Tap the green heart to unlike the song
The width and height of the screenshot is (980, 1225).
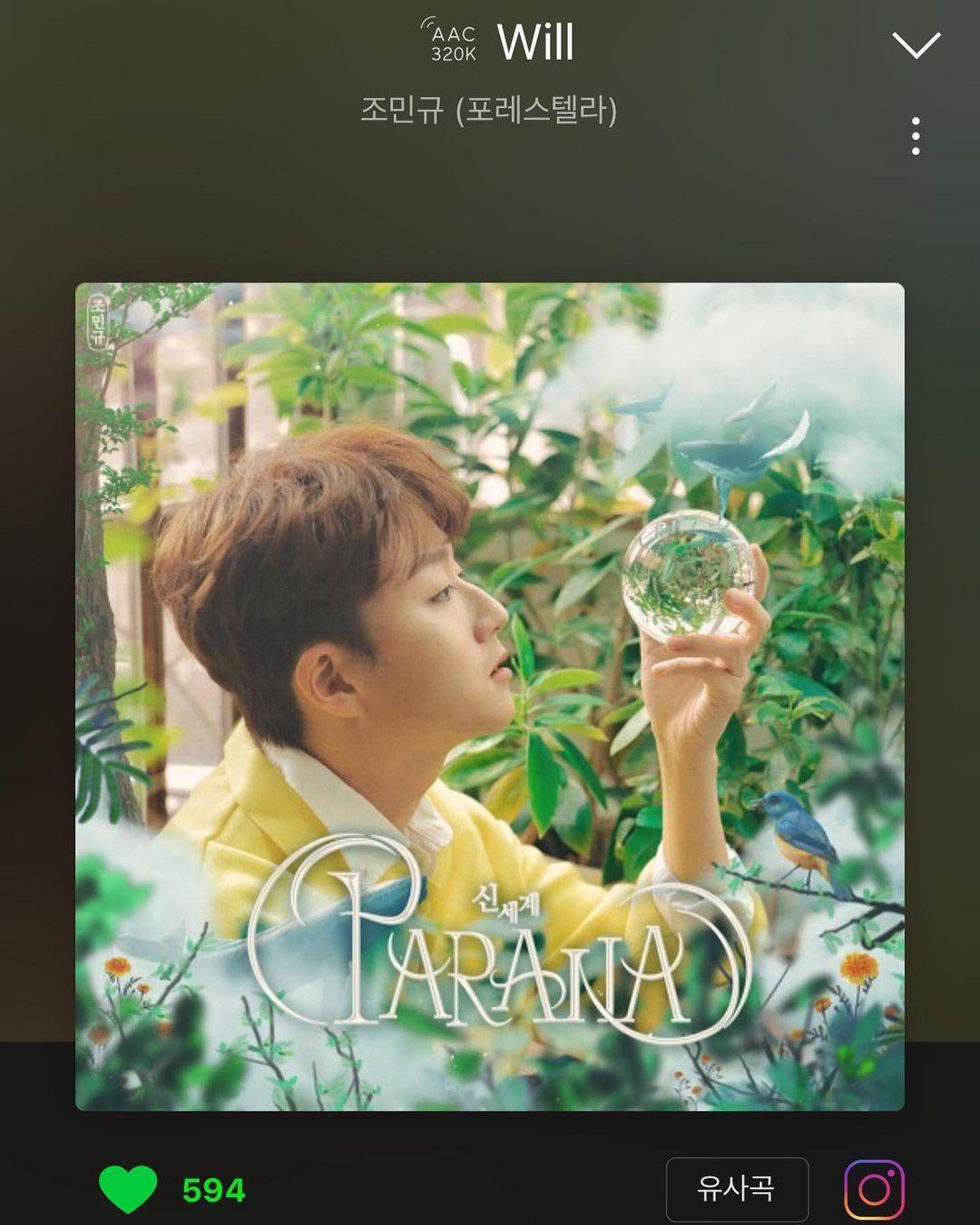[128, 1189]
